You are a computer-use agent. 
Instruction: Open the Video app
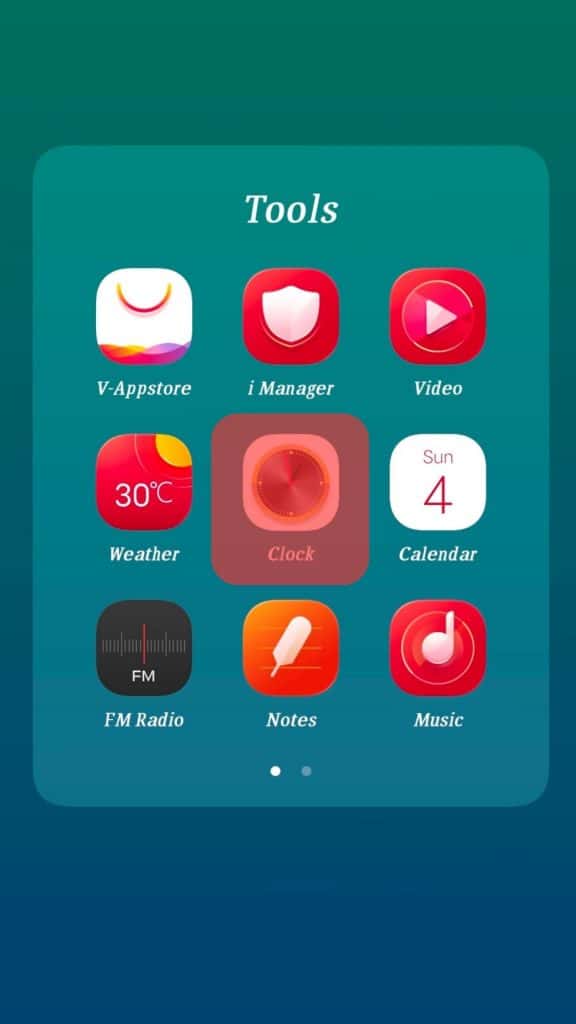point(438,316)
